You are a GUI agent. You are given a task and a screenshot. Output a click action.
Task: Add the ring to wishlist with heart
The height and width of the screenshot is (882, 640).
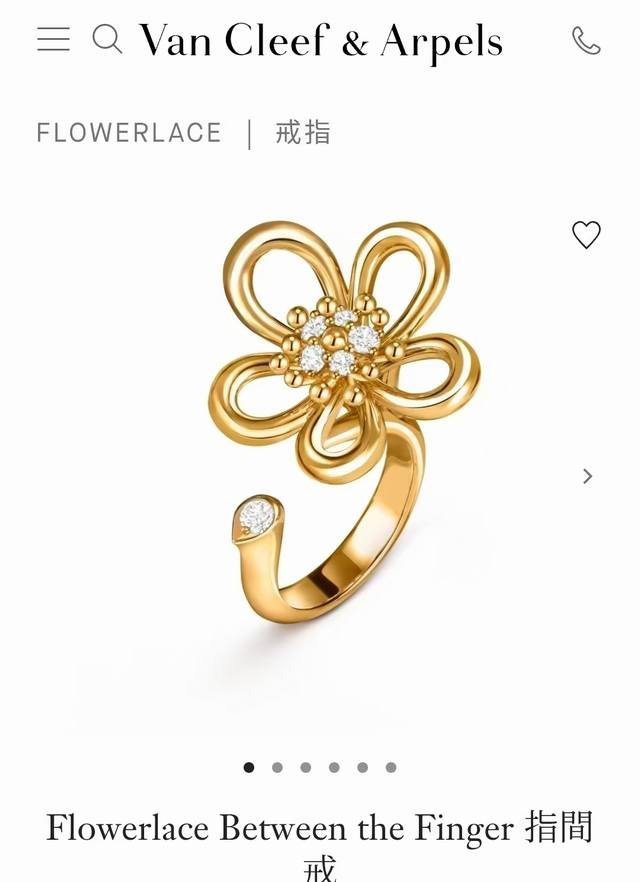pos(586,235)
